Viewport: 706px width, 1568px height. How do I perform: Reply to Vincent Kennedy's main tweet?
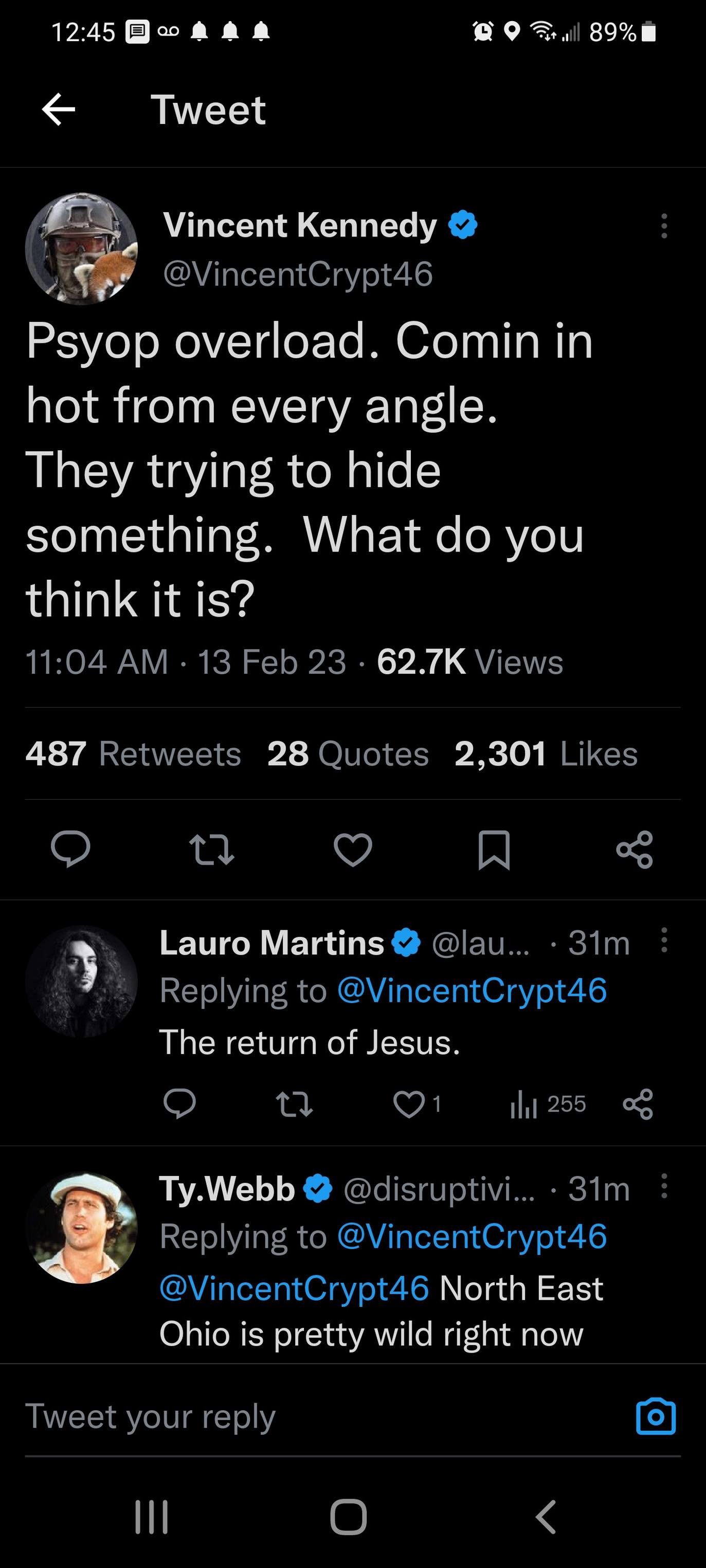[x=70, y=849]
